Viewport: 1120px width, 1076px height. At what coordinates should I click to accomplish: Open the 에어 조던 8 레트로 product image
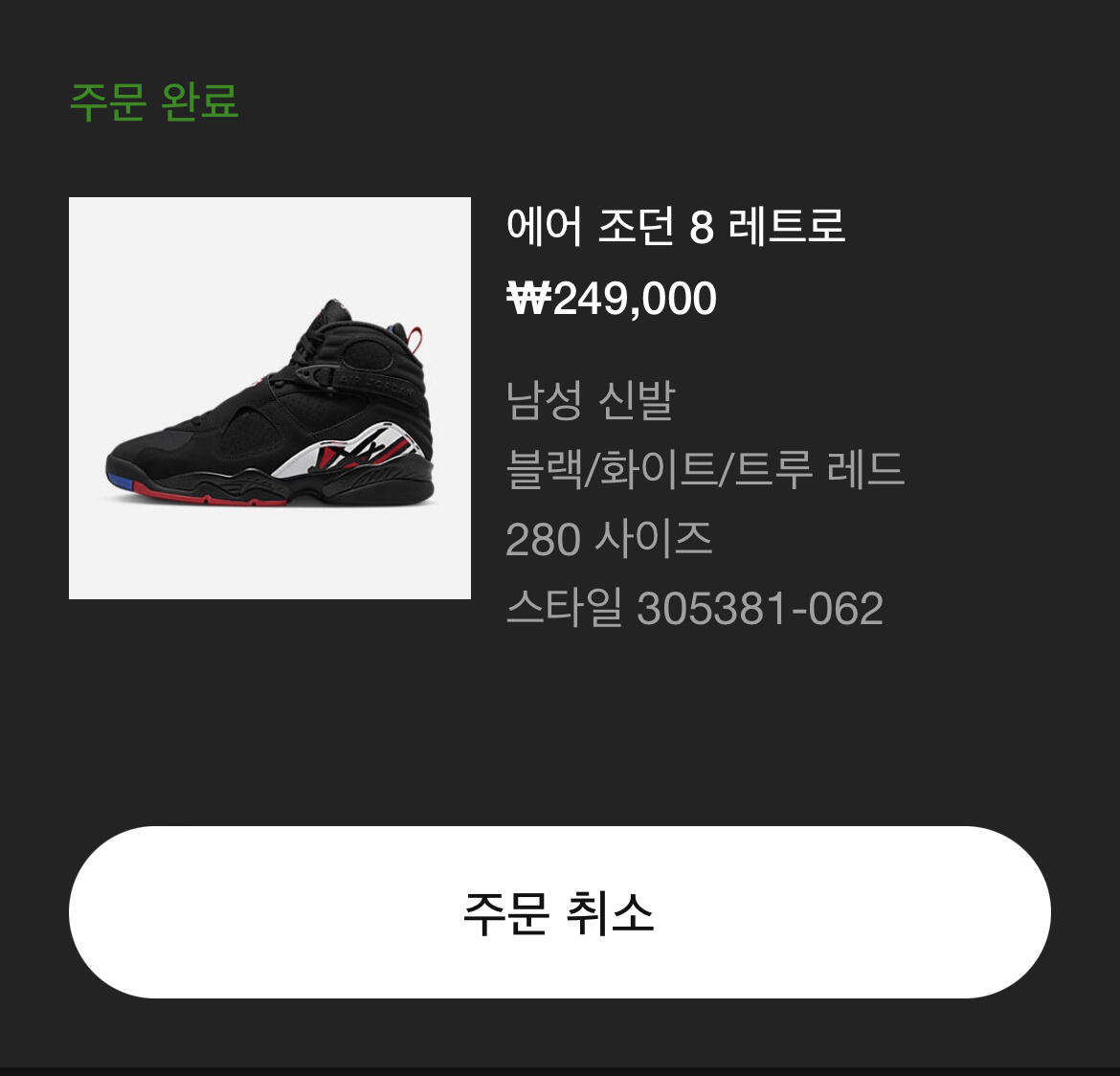pyautogui.click(x=270, y=398)
